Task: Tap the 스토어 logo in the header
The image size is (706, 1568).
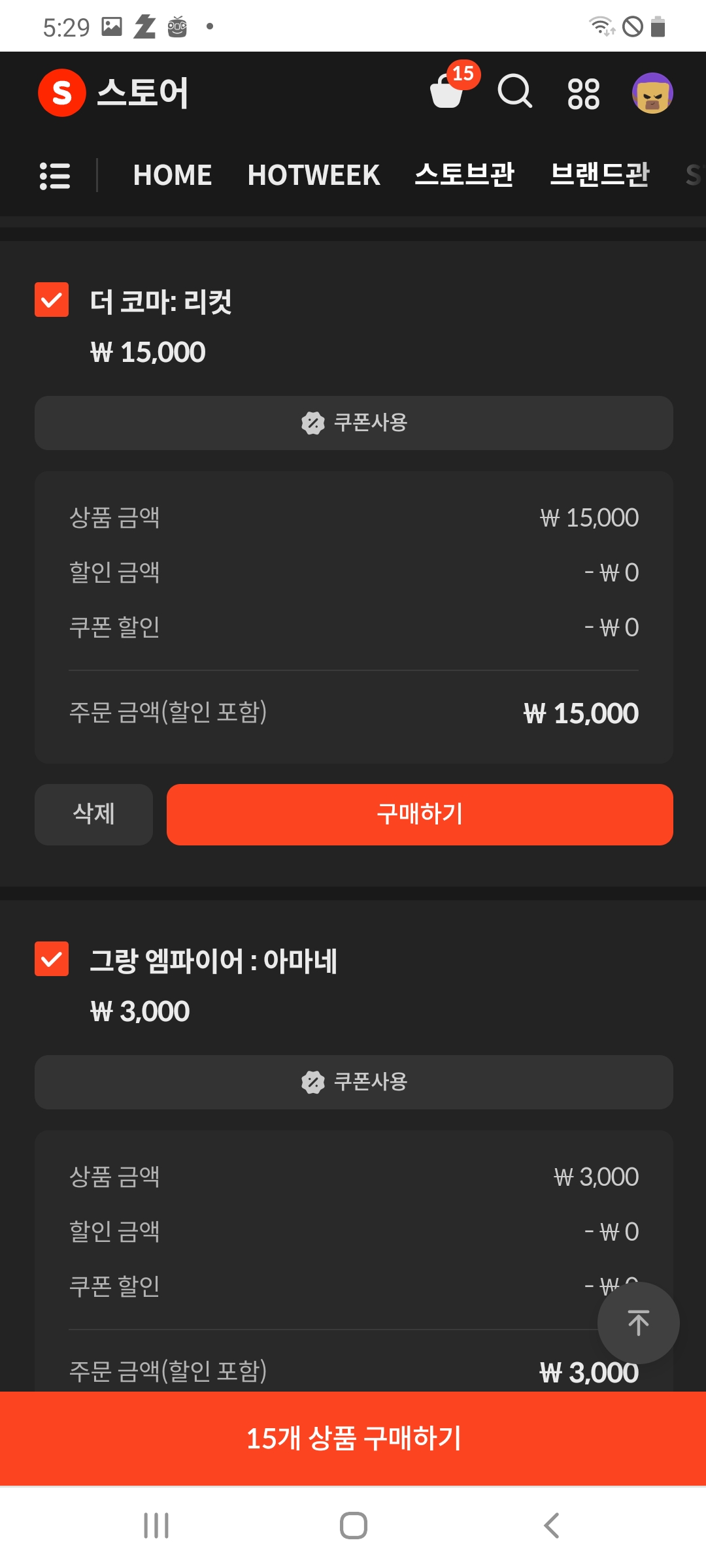Action: pos(113,93)
